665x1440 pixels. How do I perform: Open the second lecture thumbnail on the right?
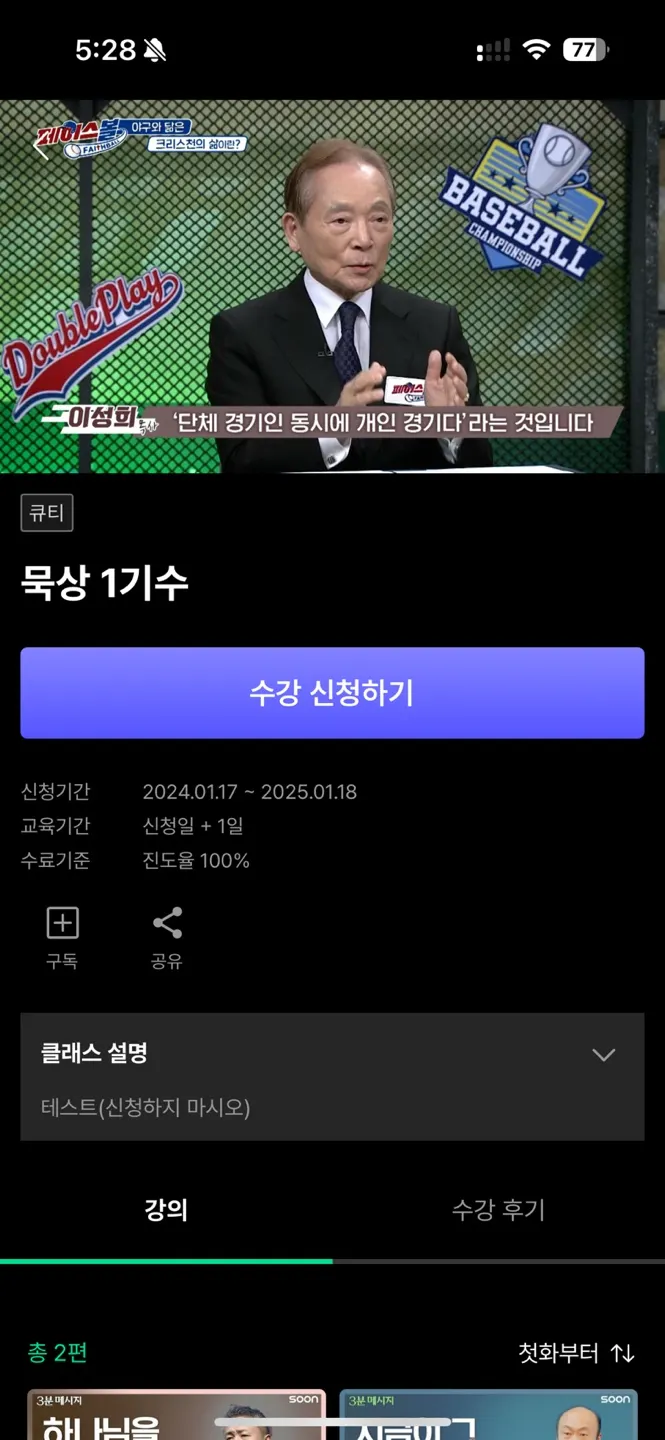pos(488,1414)
